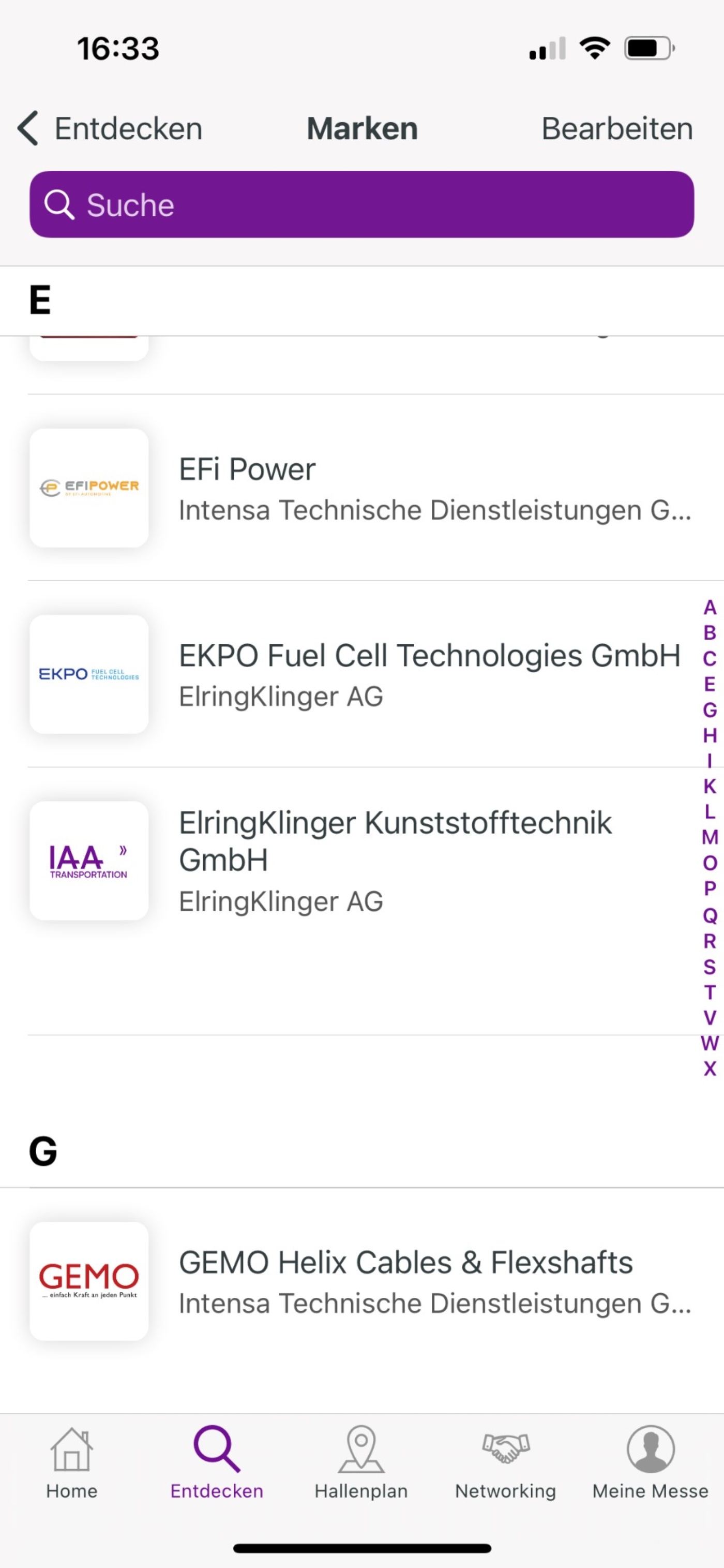Tap Bearbeiten to edit the list
724x1568 pixels.
tap(617, 129)
